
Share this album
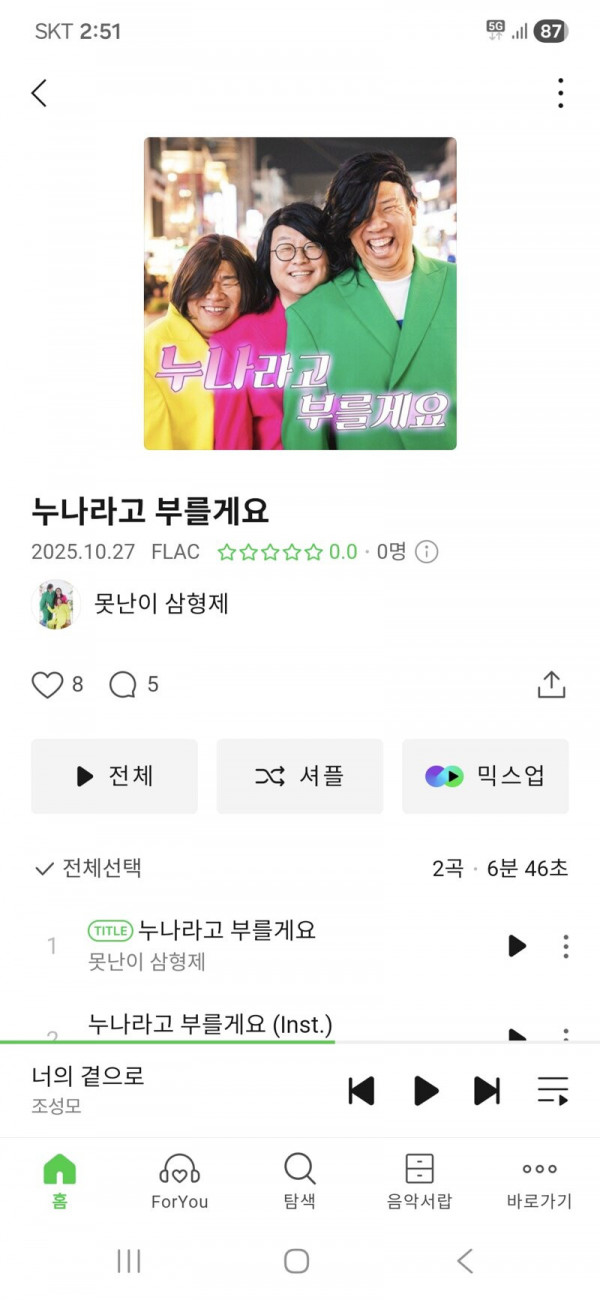tap(551, 685)
